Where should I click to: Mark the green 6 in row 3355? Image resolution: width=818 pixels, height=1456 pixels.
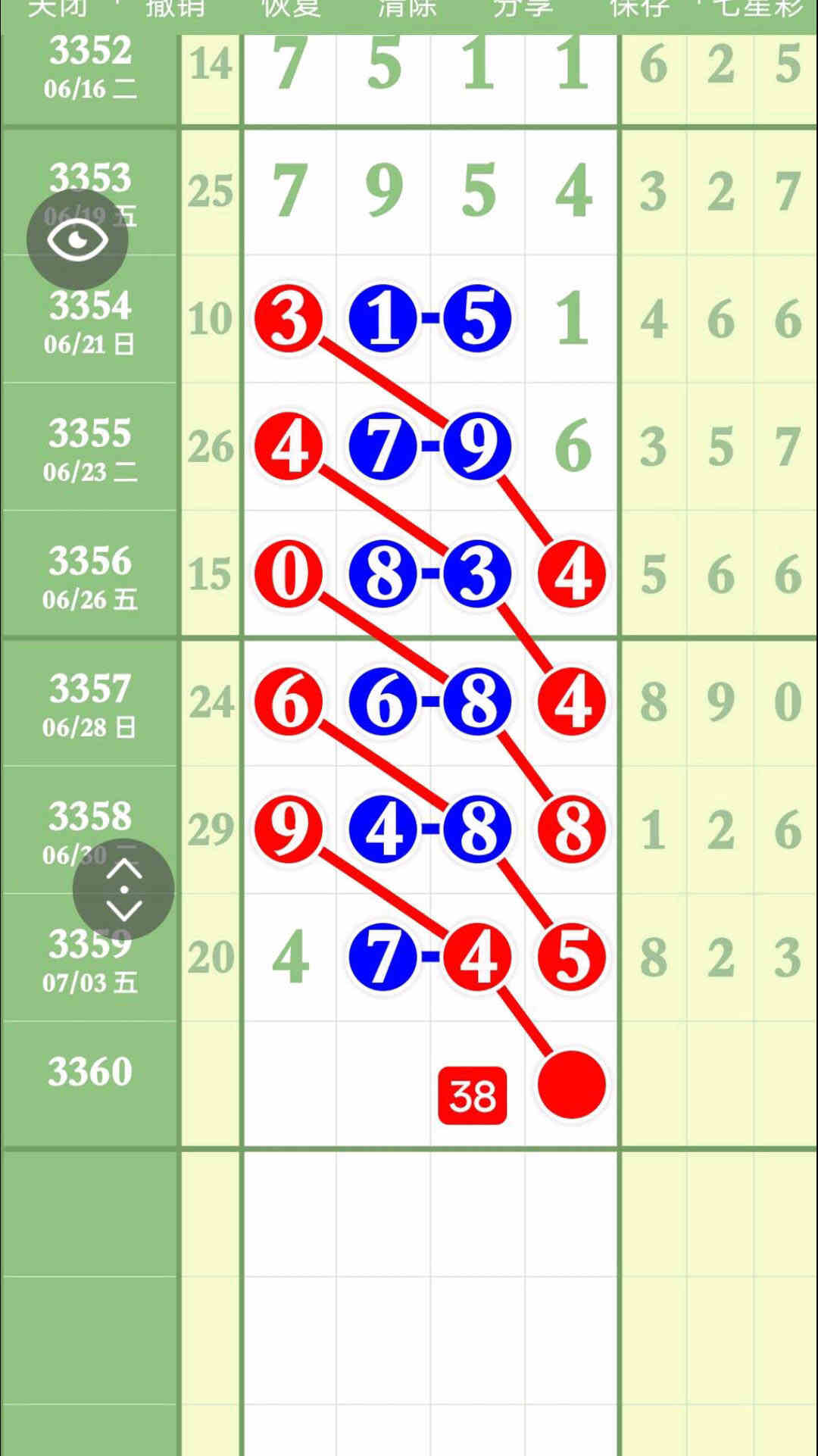[x=573, y=447]
